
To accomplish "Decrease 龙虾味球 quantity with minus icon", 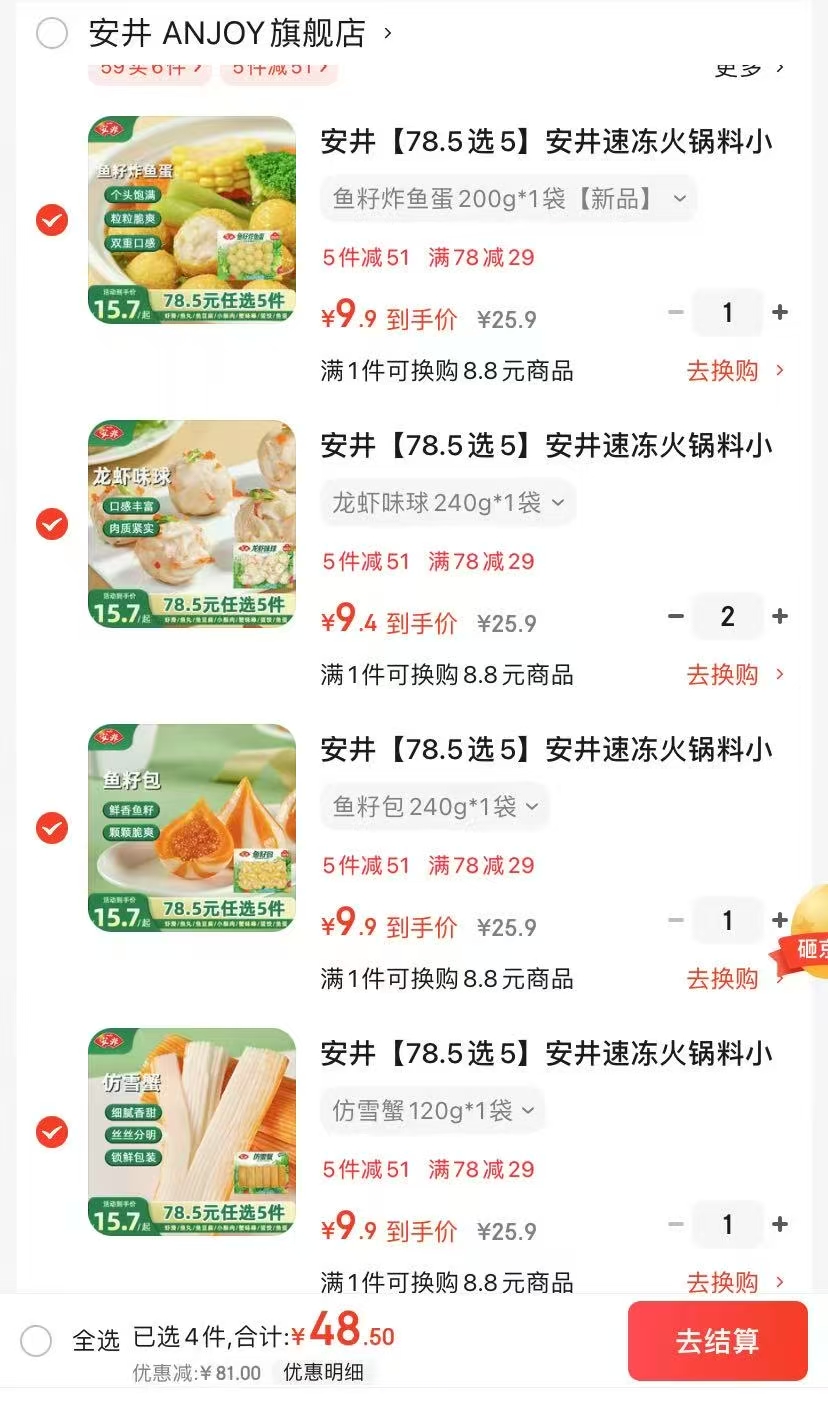I will point(675,616).
